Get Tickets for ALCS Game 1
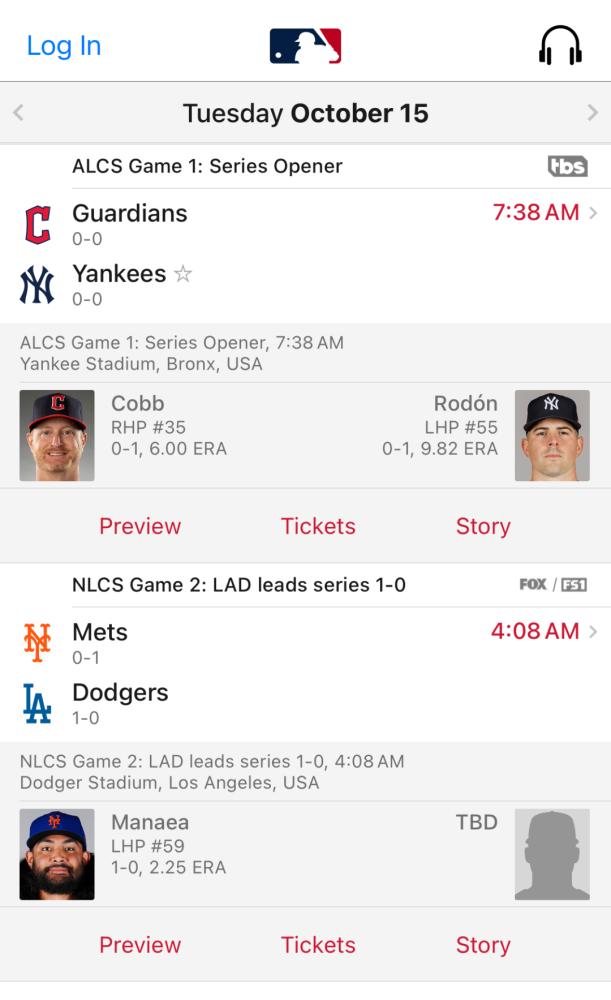The width and height of the screenshot is (611, 1000). 318,526
